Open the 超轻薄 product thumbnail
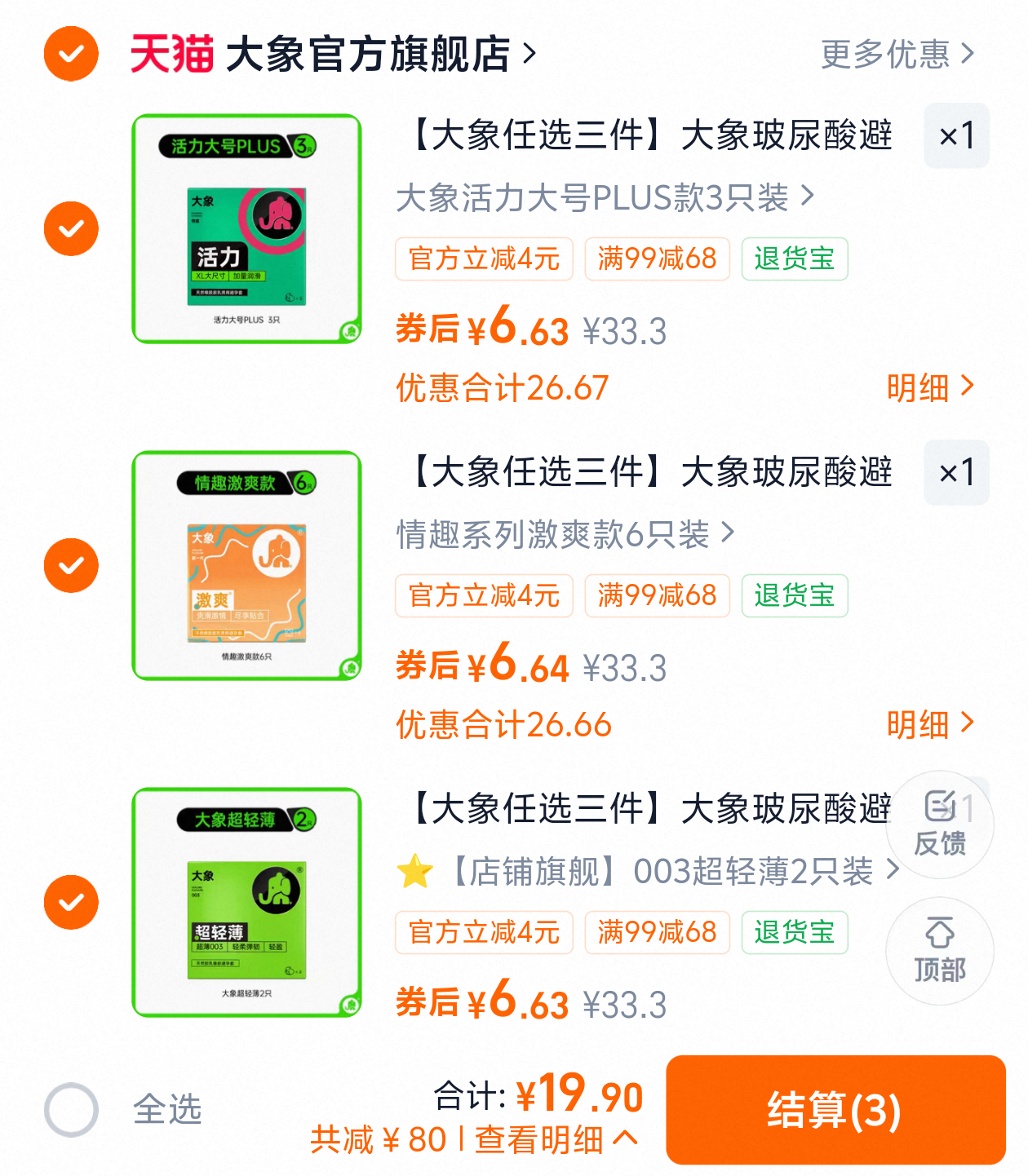 click(x=245, y=901)
